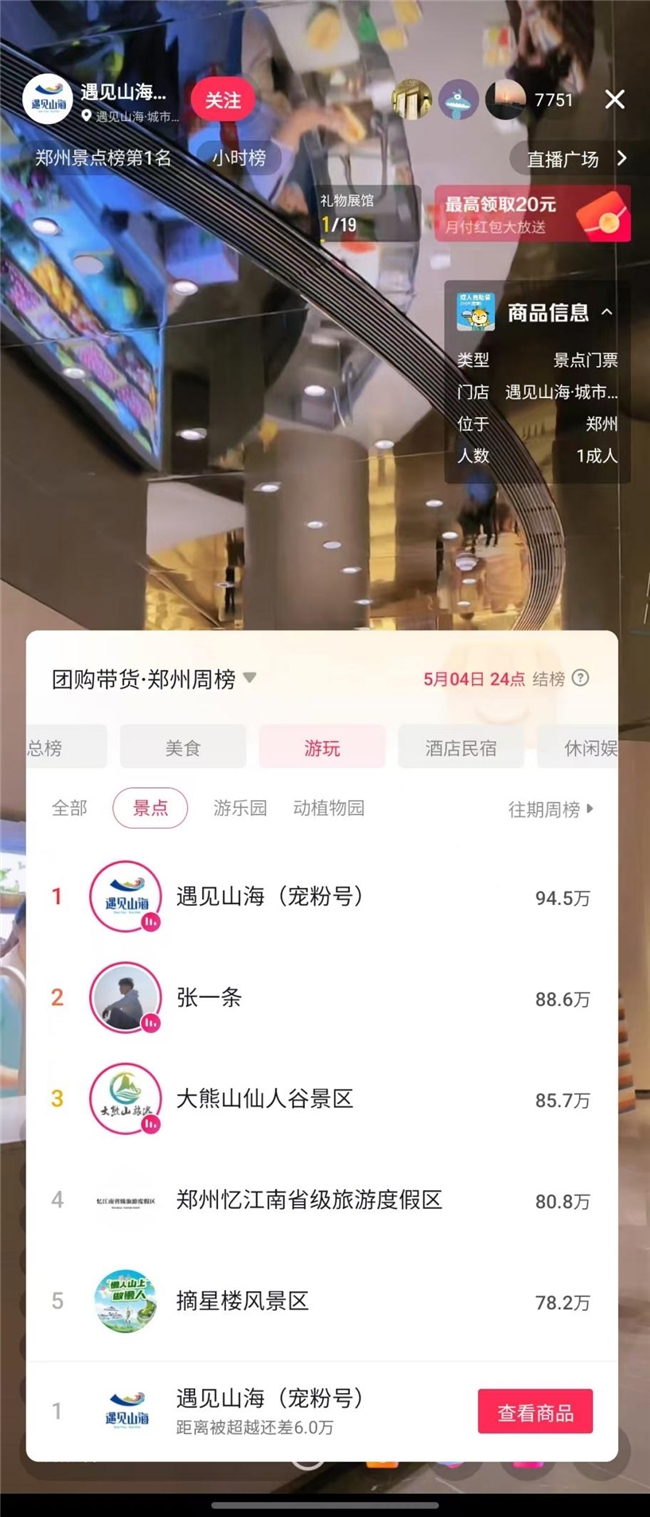Open the 小时榜 hourly ranking
The image size is (650, 1517).
239,158
